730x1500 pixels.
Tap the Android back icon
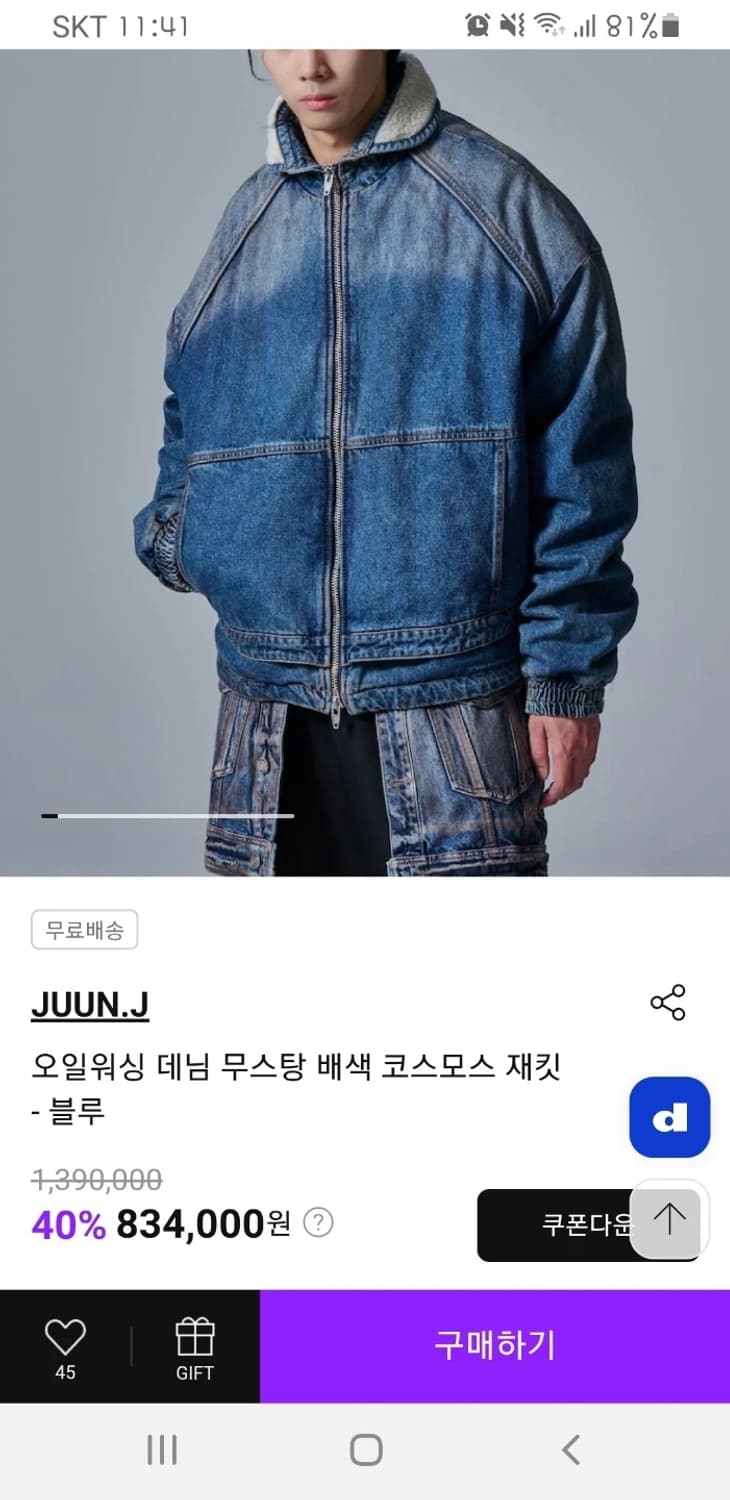570,1447
